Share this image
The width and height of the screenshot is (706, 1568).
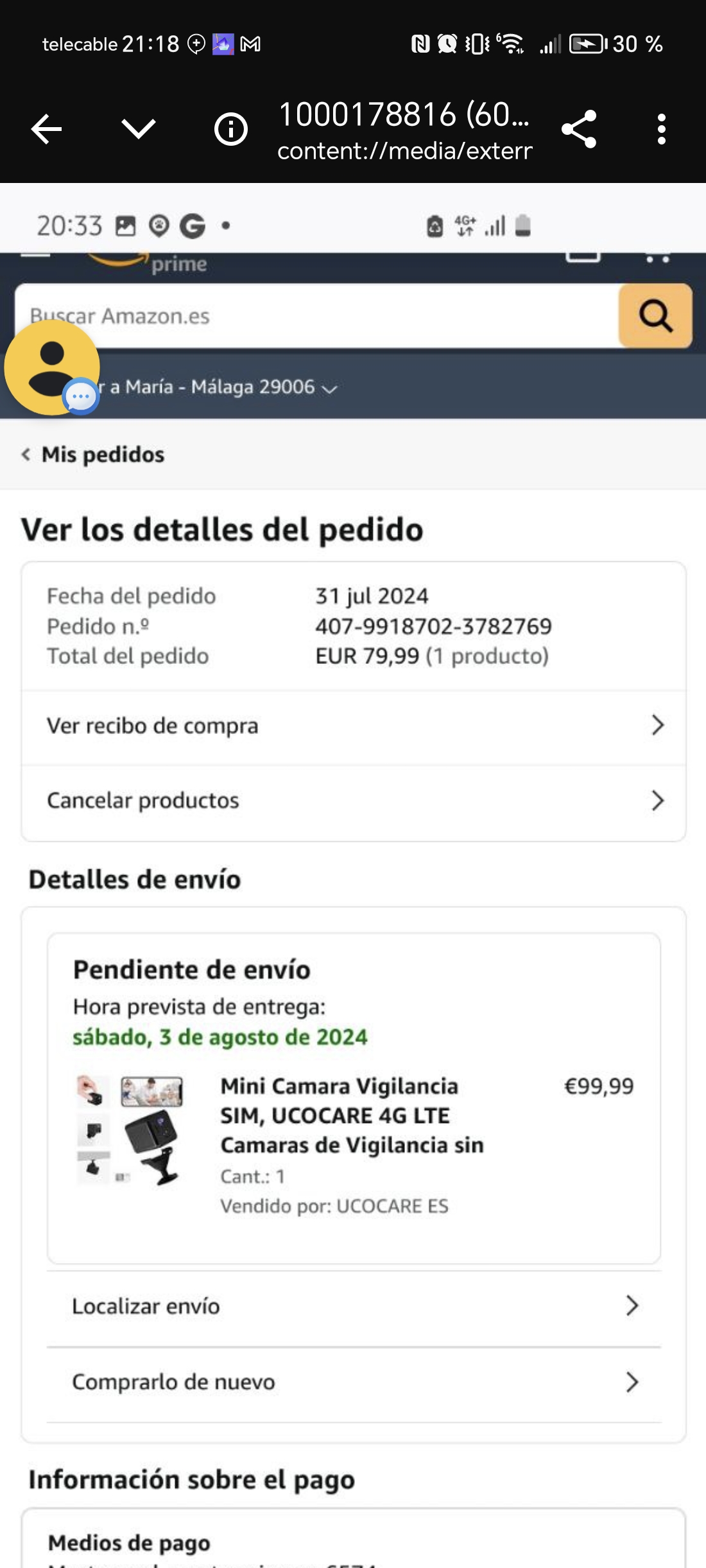(x=580, y=129)
